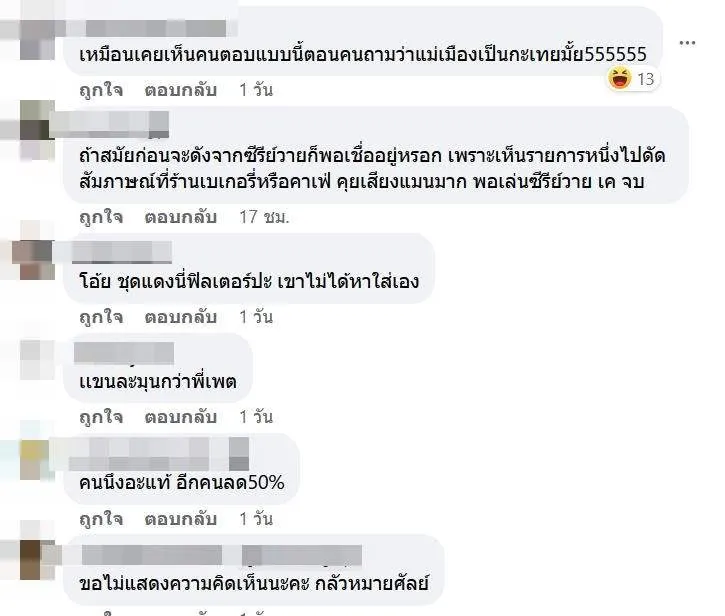The image size is (725, 616).
Task: Reply to the comment โอ้ย ชุดแดงนี่ฟิลเตอร์ปะ
Action: click(180, 316)
